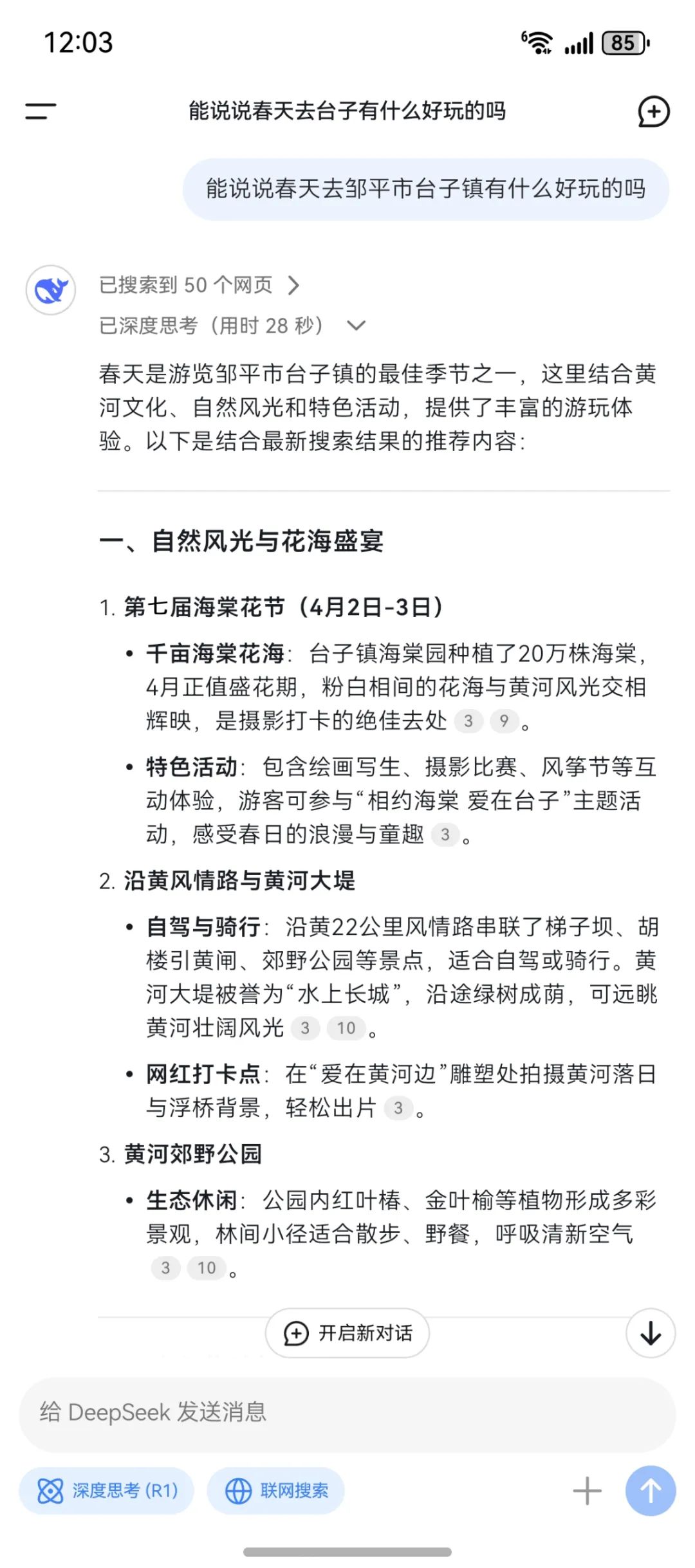Open the side drawer menu
The width and height of the screenshot is (695, 1568).
41,111
